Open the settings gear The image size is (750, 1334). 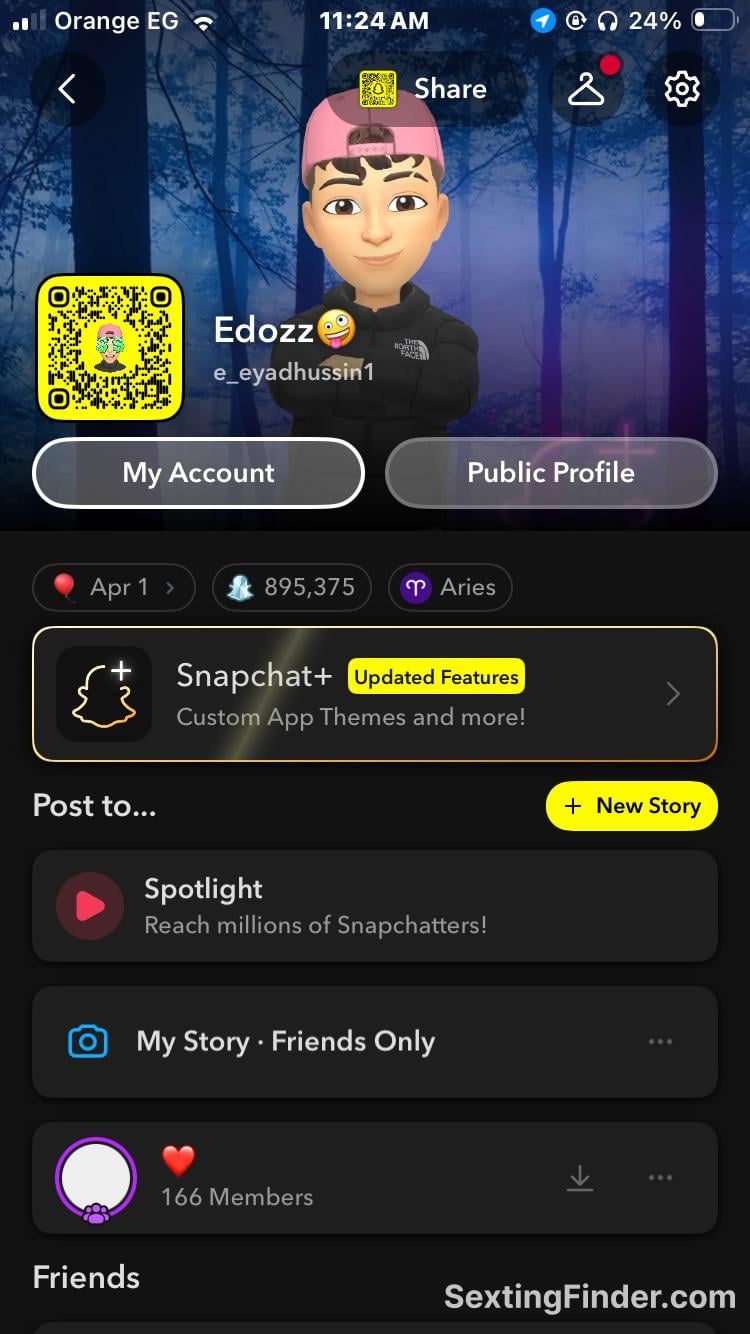click(682, 90)
